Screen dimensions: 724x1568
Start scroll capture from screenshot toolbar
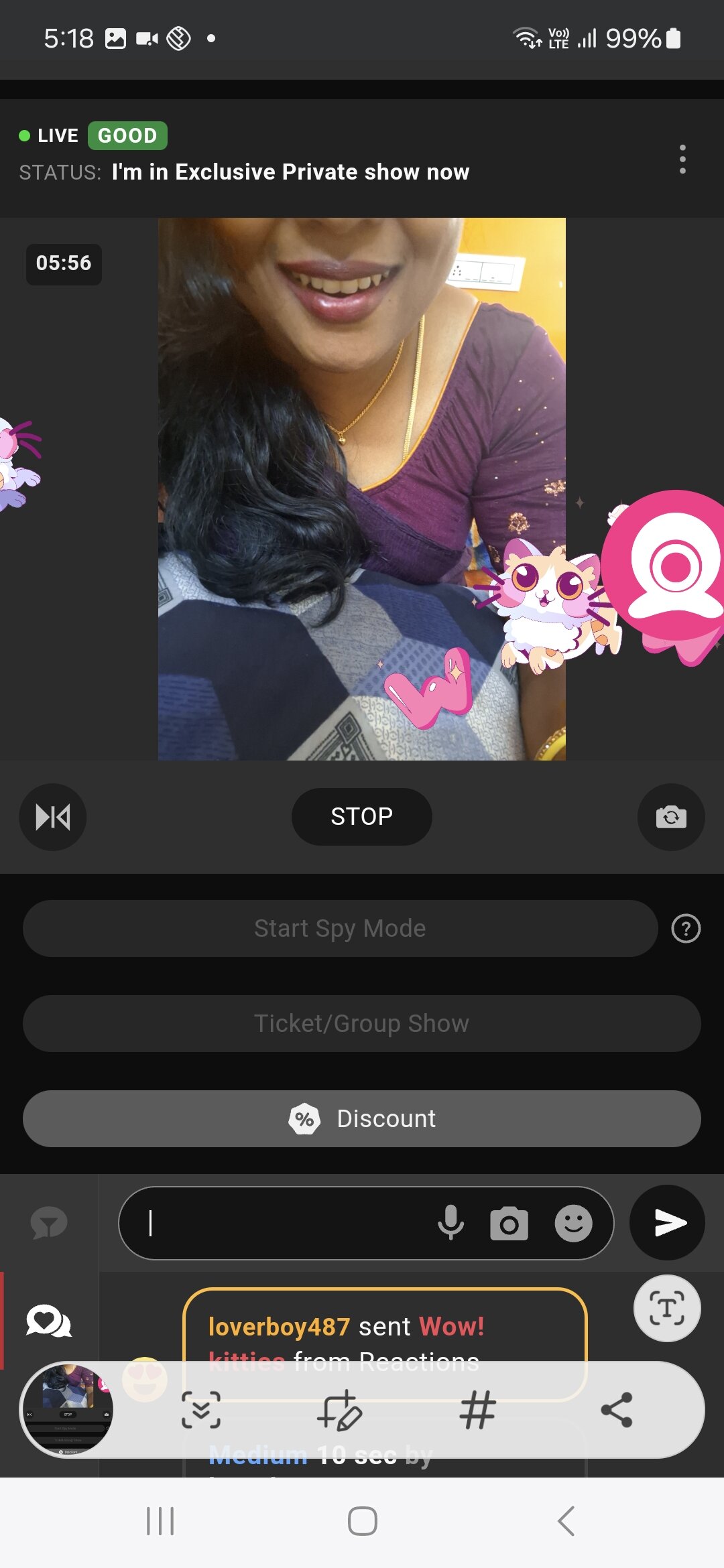pyautogui.click(x=200, y=1410)
